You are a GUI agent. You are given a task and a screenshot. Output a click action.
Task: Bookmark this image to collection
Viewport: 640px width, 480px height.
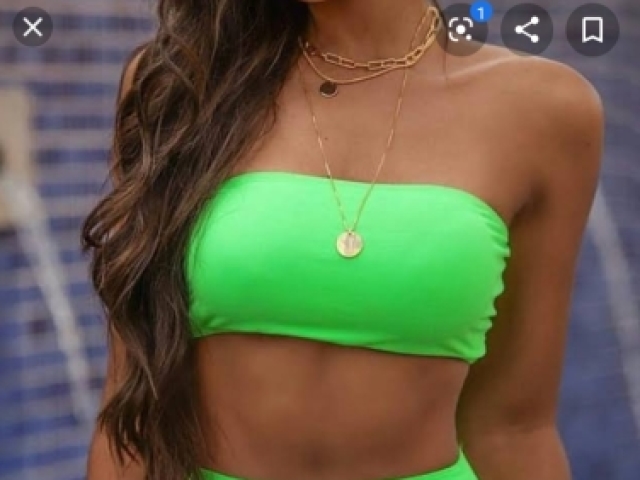point(593,29)
